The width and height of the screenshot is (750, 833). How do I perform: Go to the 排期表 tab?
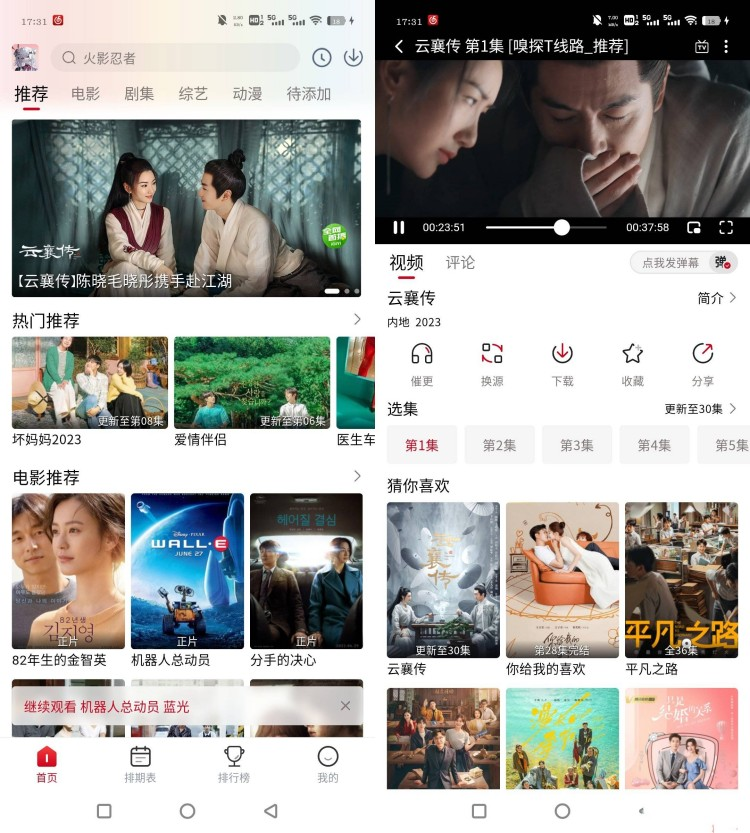pos(140,764)
